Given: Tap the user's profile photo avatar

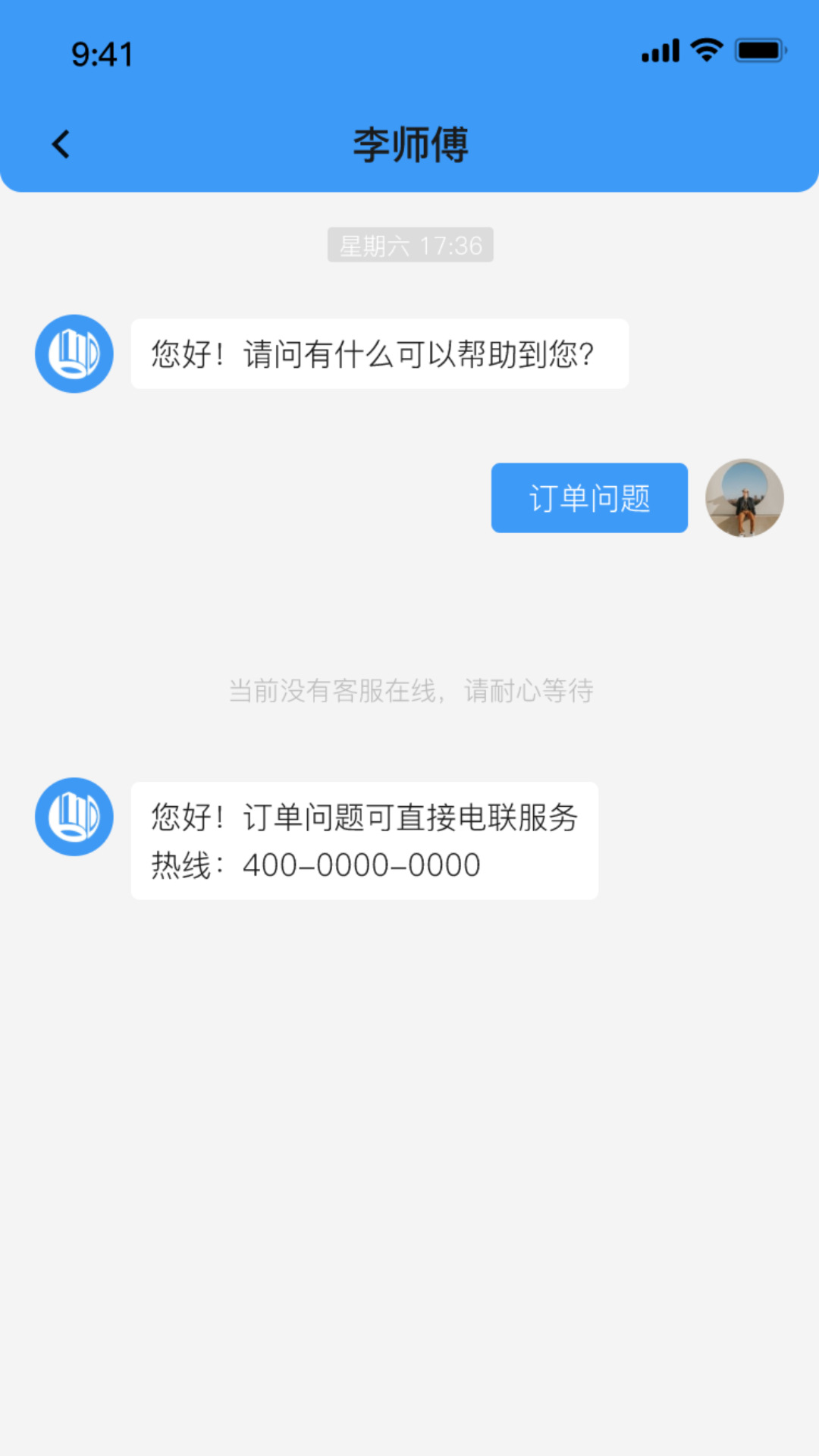Looking at the screenshot, I should [x=745, y=497].
